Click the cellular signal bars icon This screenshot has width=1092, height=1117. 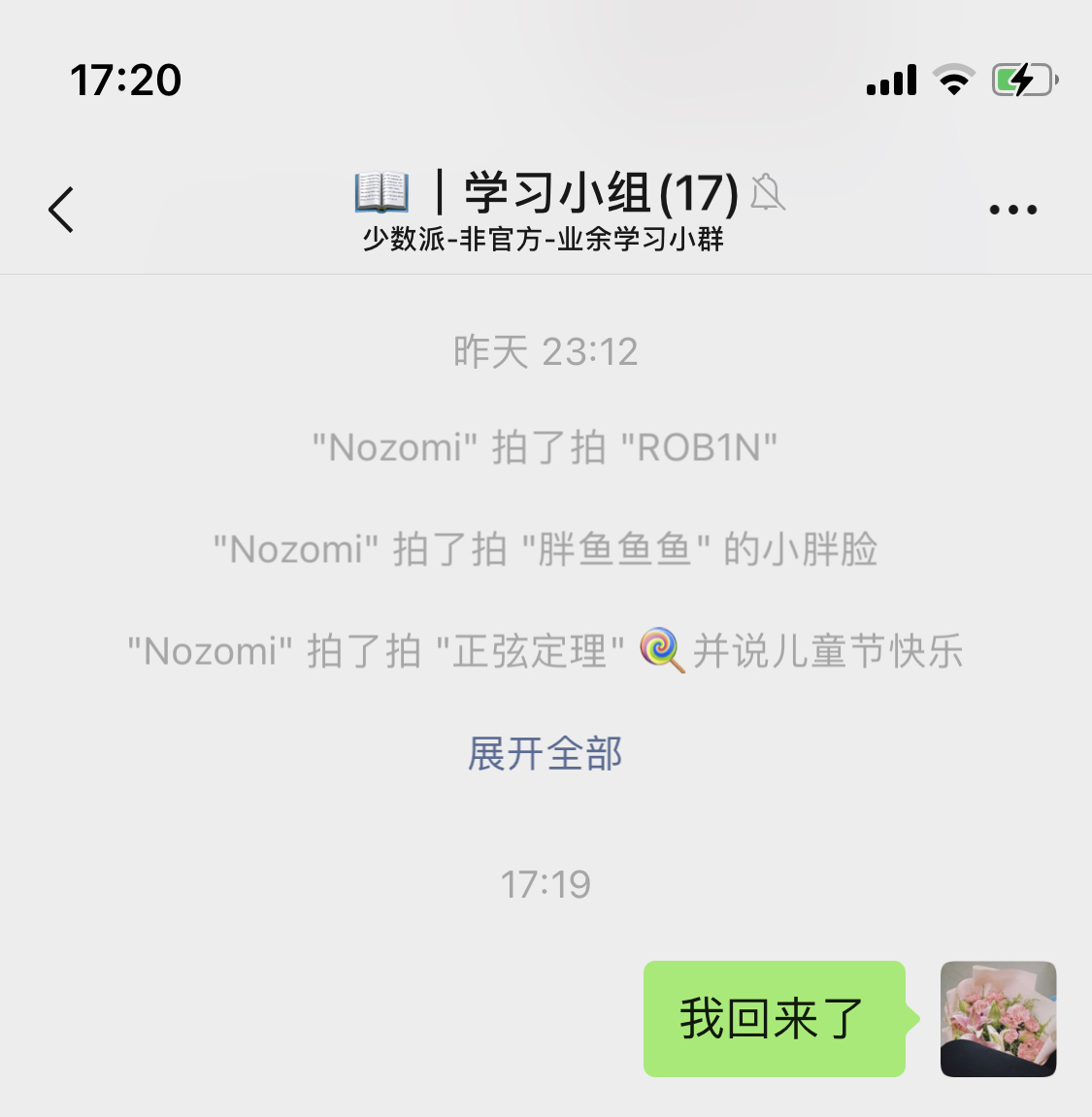click(890, 80)
